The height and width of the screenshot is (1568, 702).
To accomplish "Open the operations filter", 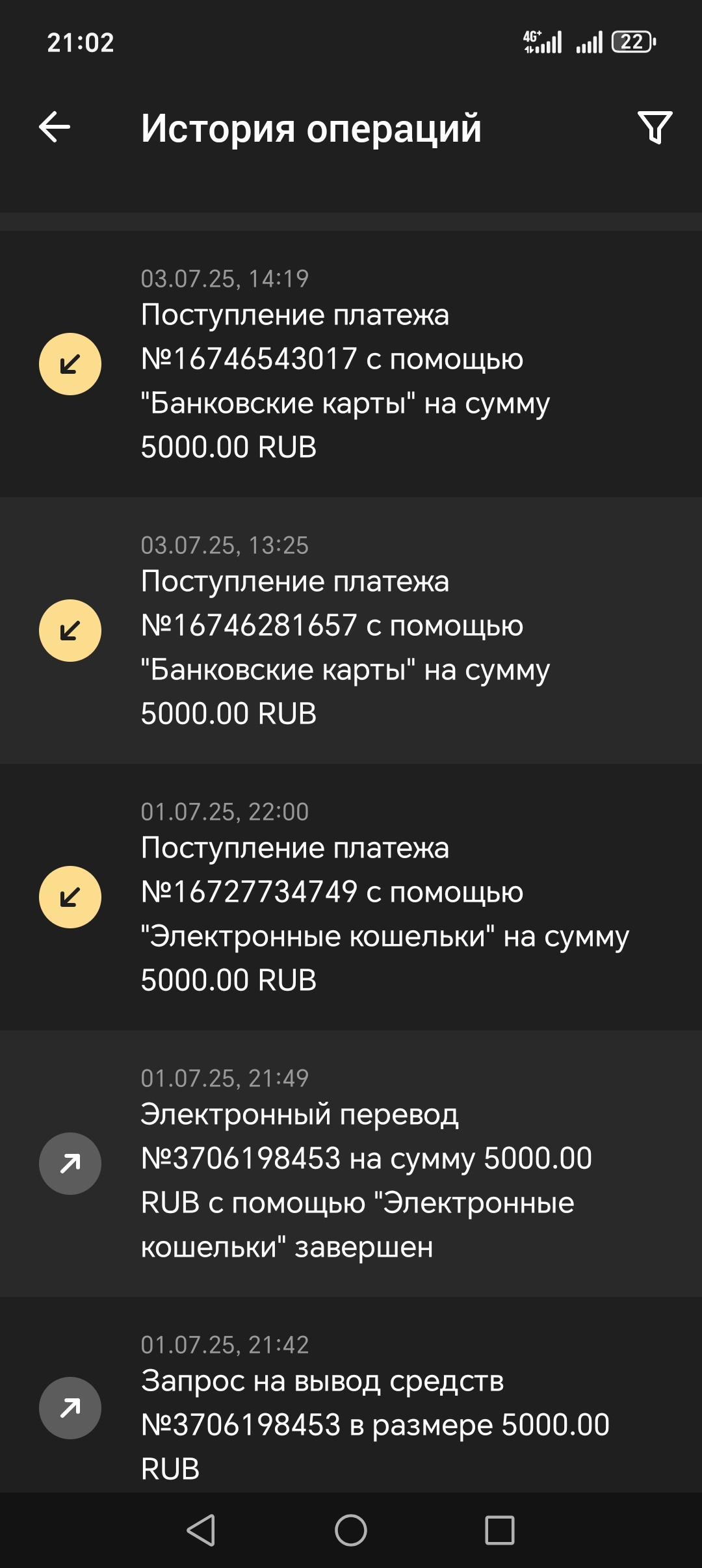I will coord(655,127).
